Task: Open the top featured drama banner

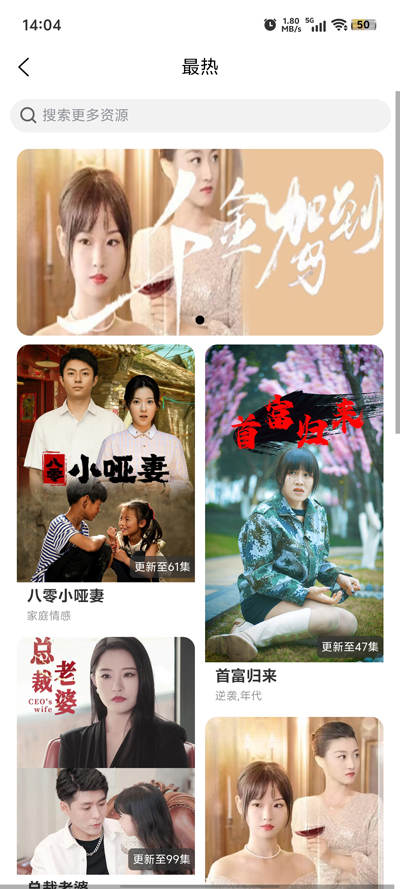Action: coord(200,242)
